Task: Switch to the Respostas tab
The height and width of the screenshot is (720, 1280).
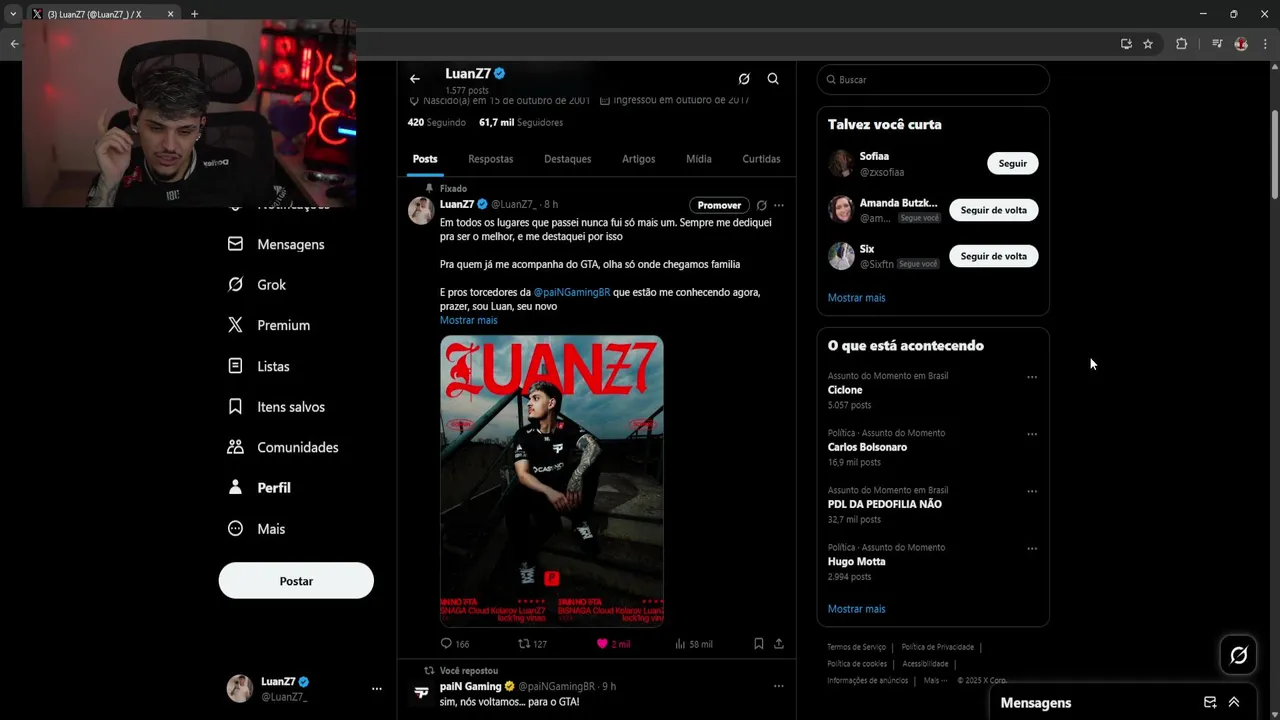Action: tap(490, 159)
